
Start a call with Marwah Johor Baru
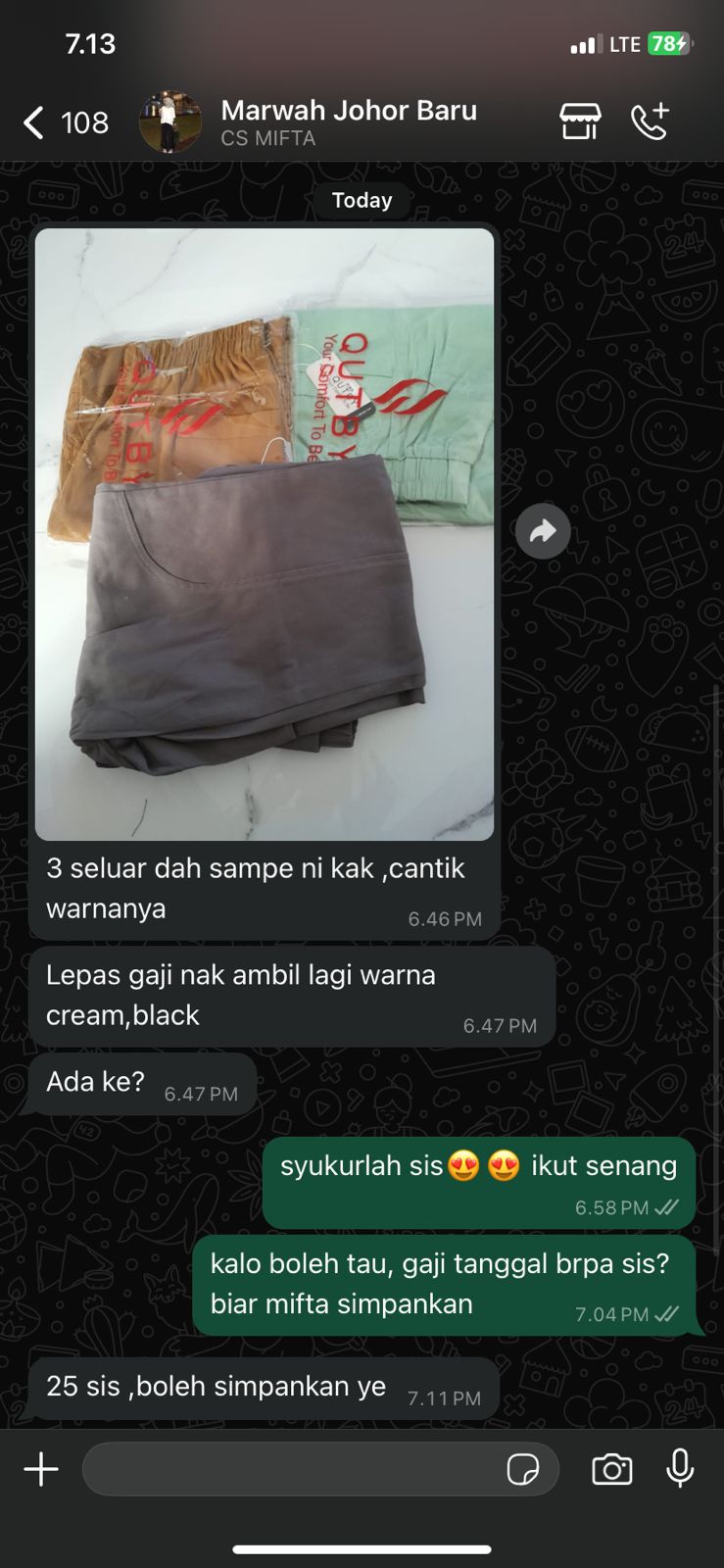tap(651, 122)
